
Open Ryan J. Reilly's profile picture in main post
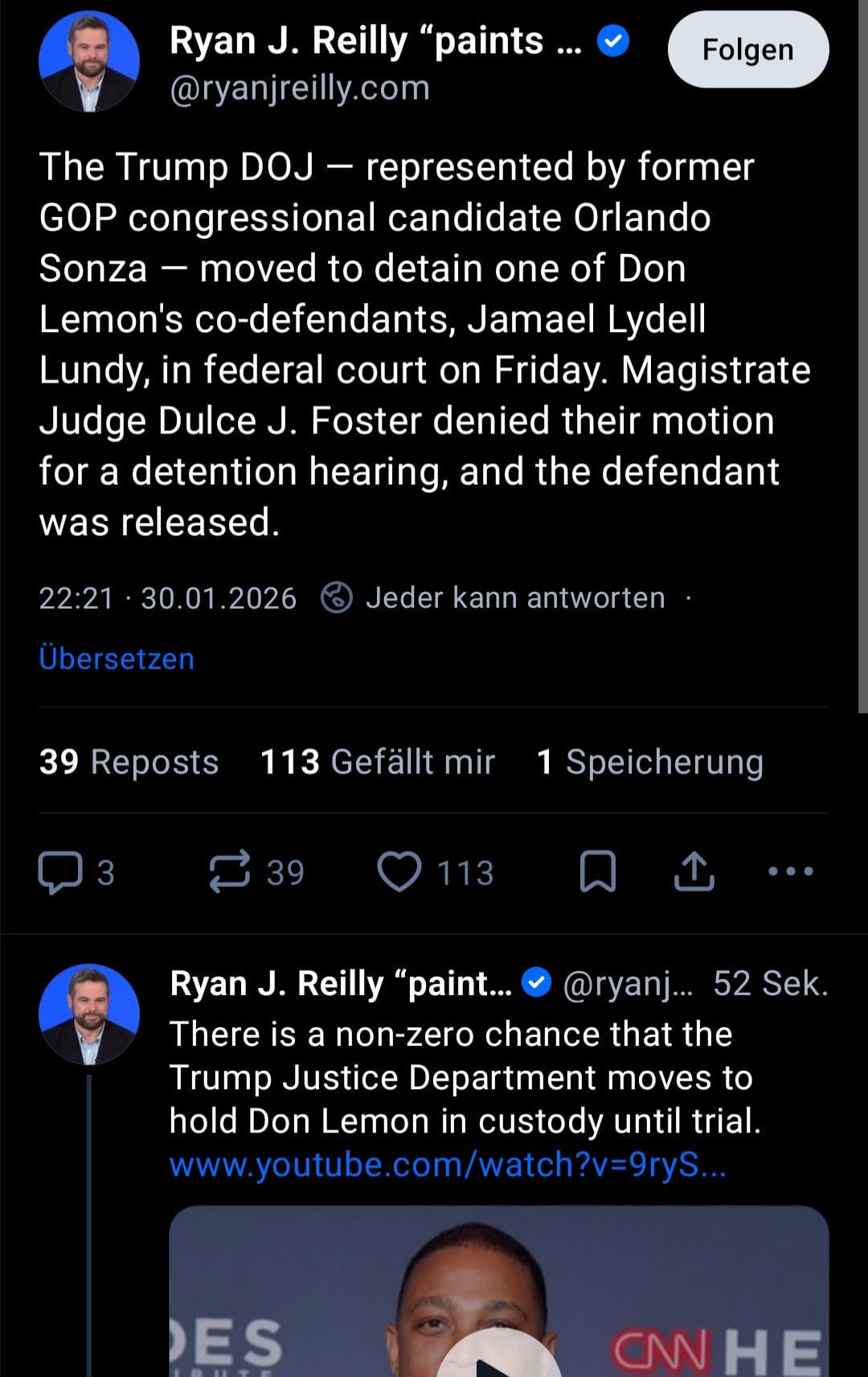point(88,62)
